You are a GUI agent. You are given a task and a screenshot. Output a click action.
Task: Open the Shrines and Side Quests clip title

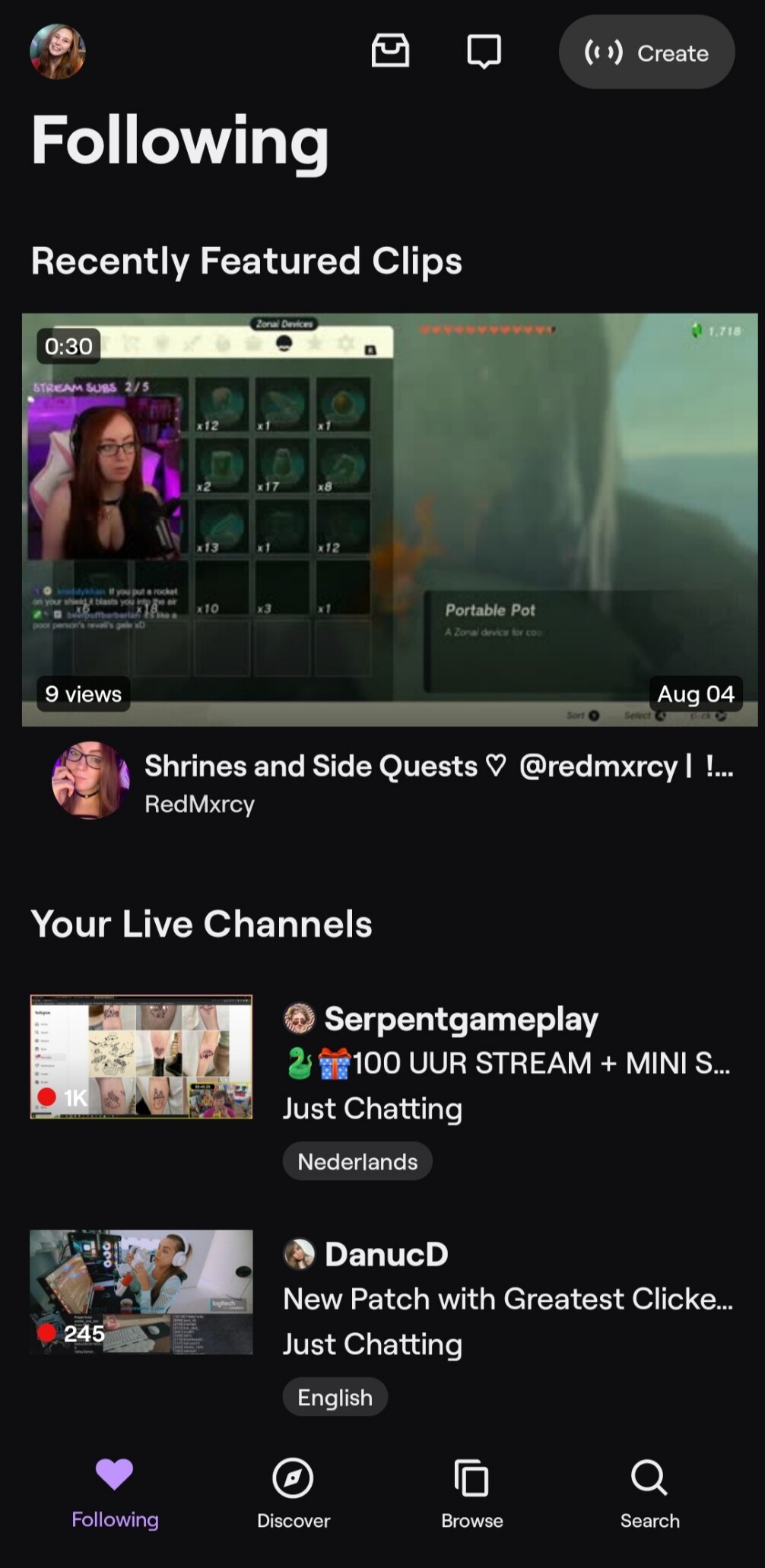[439, 767]
